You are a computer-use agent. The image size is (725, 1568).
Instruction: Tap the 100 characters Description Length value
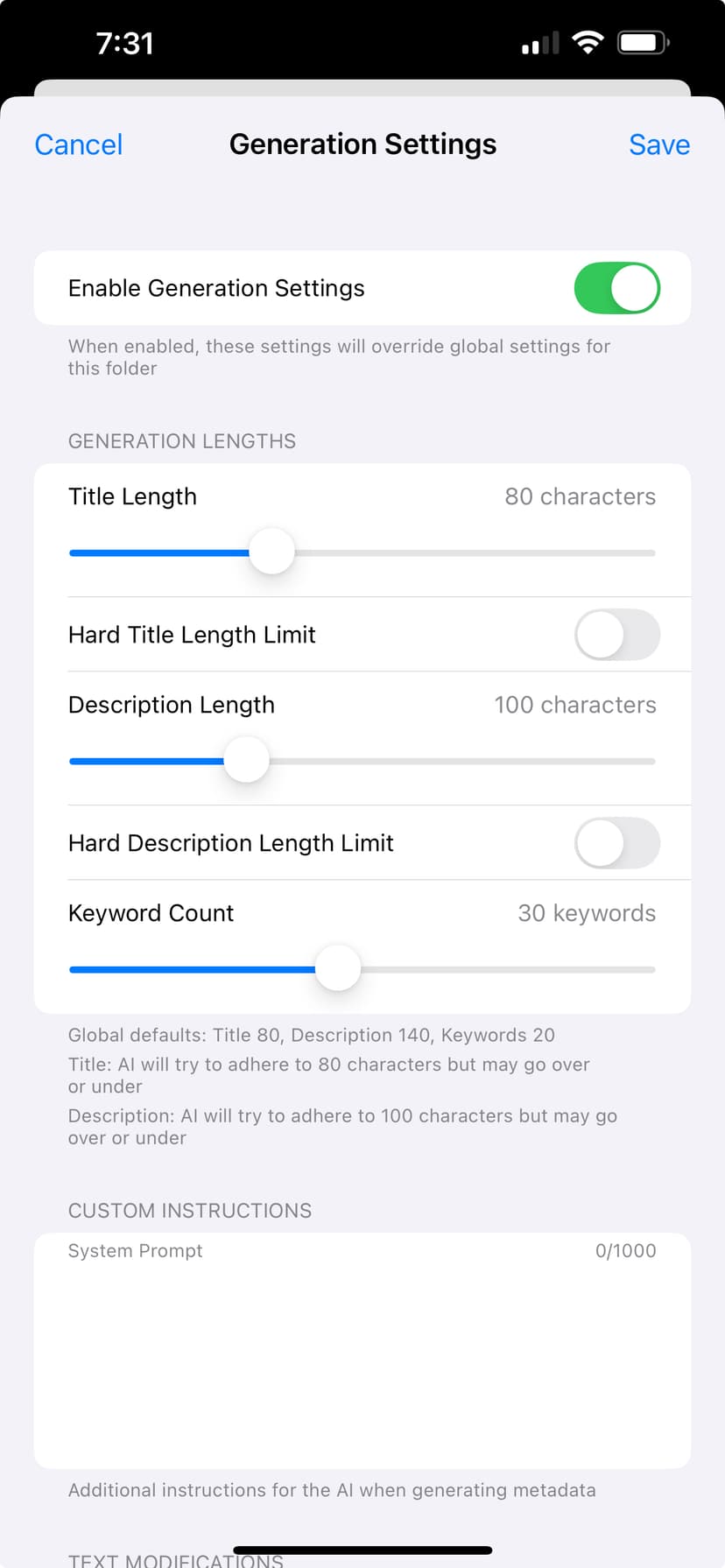pos(575,705)
